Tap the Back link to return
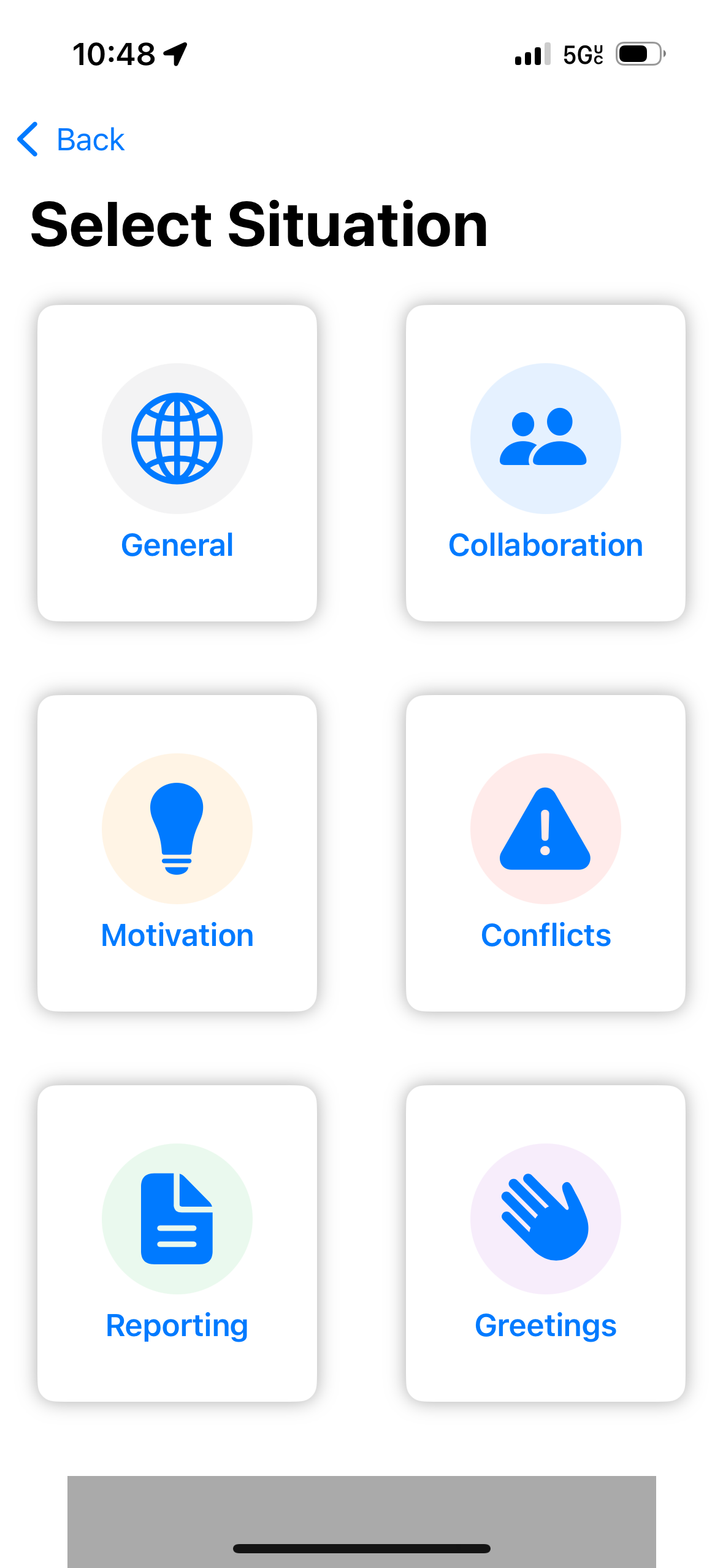 click(90, 140)
